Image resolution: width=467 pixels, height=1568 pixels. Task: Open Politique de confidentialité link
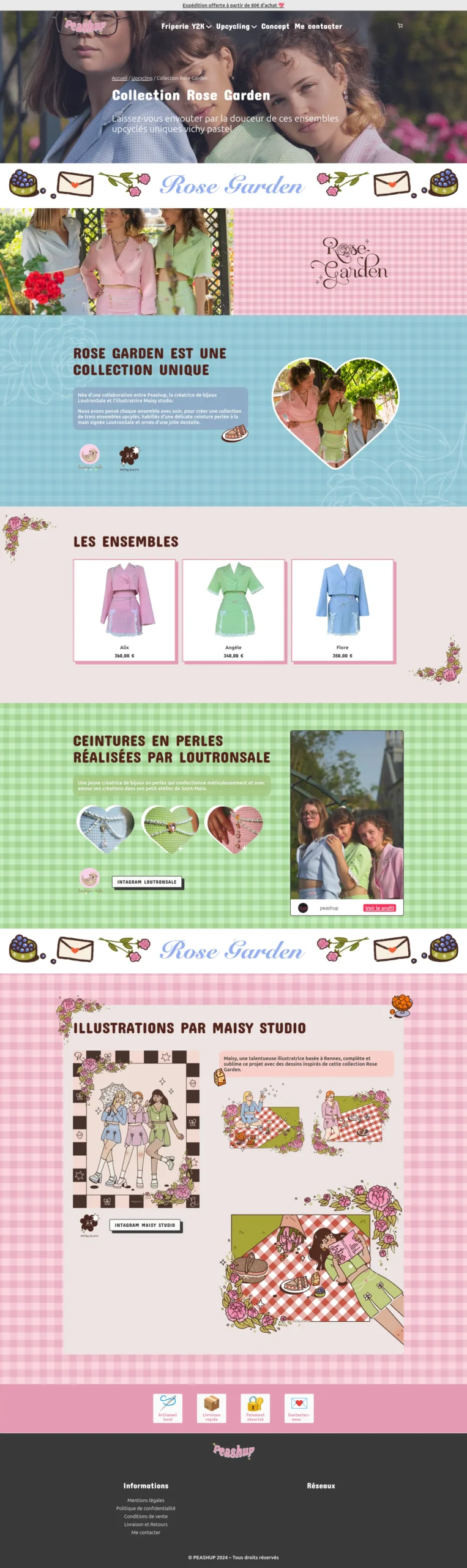[x=146, y=1508]
